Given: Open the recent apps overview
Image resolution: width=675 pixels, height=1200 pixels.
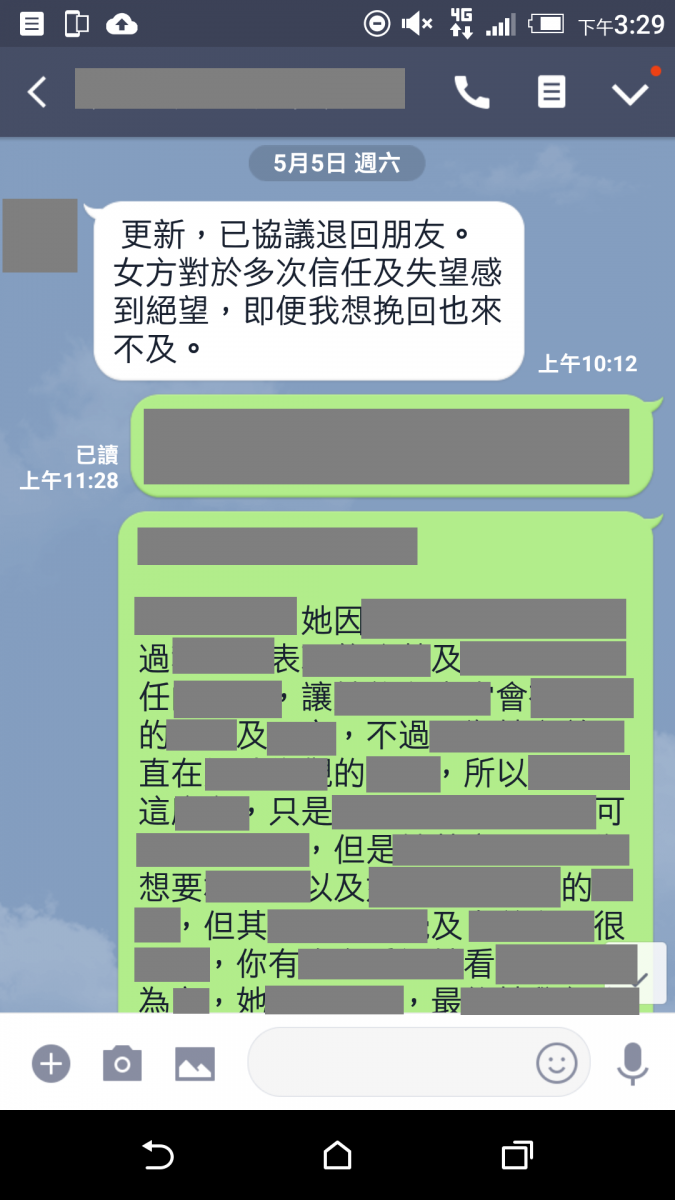Looking at the screenshot, I should [516, 1156].
